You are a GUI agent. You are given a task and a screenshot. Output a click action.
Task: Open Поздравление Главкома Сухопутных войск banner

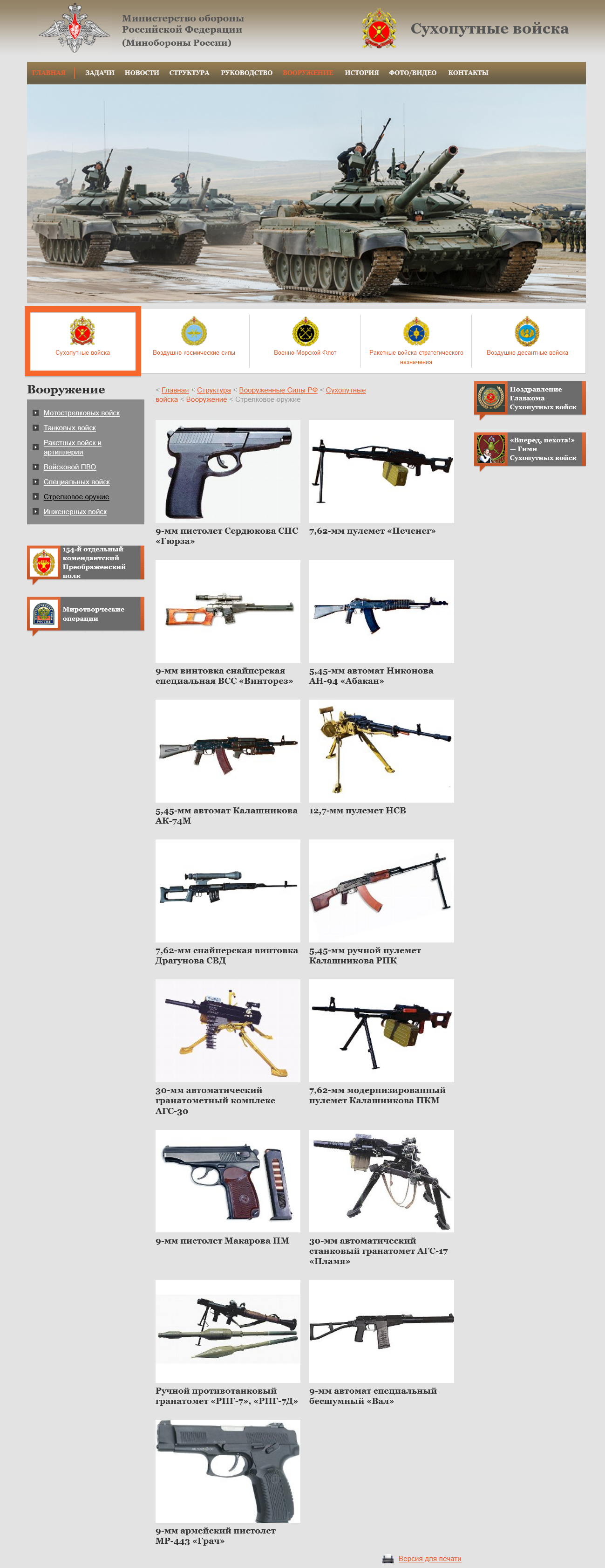530,398
